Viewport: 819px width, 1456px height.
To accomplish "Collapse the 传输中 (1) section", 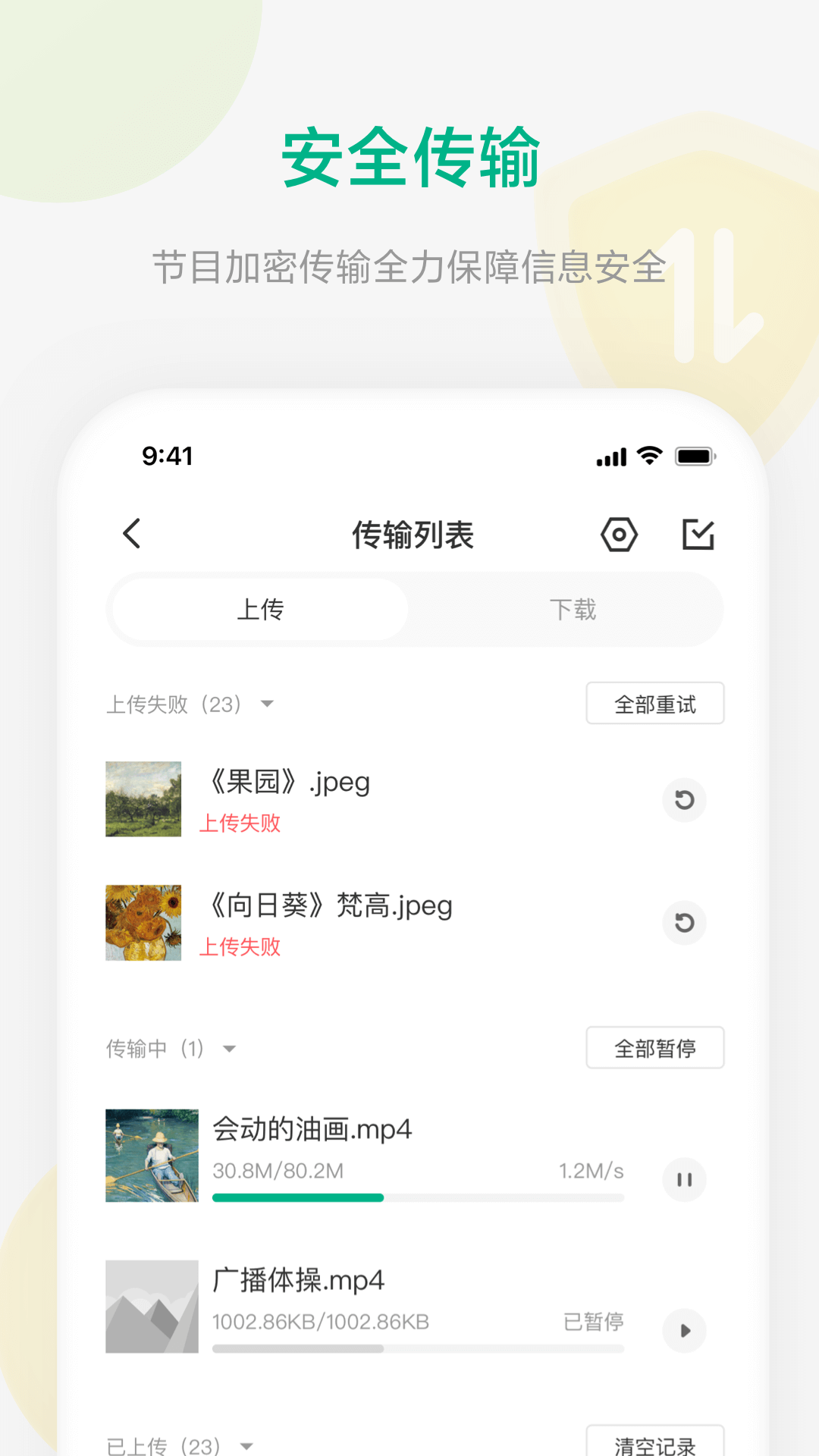I will tap(231, 1048).
